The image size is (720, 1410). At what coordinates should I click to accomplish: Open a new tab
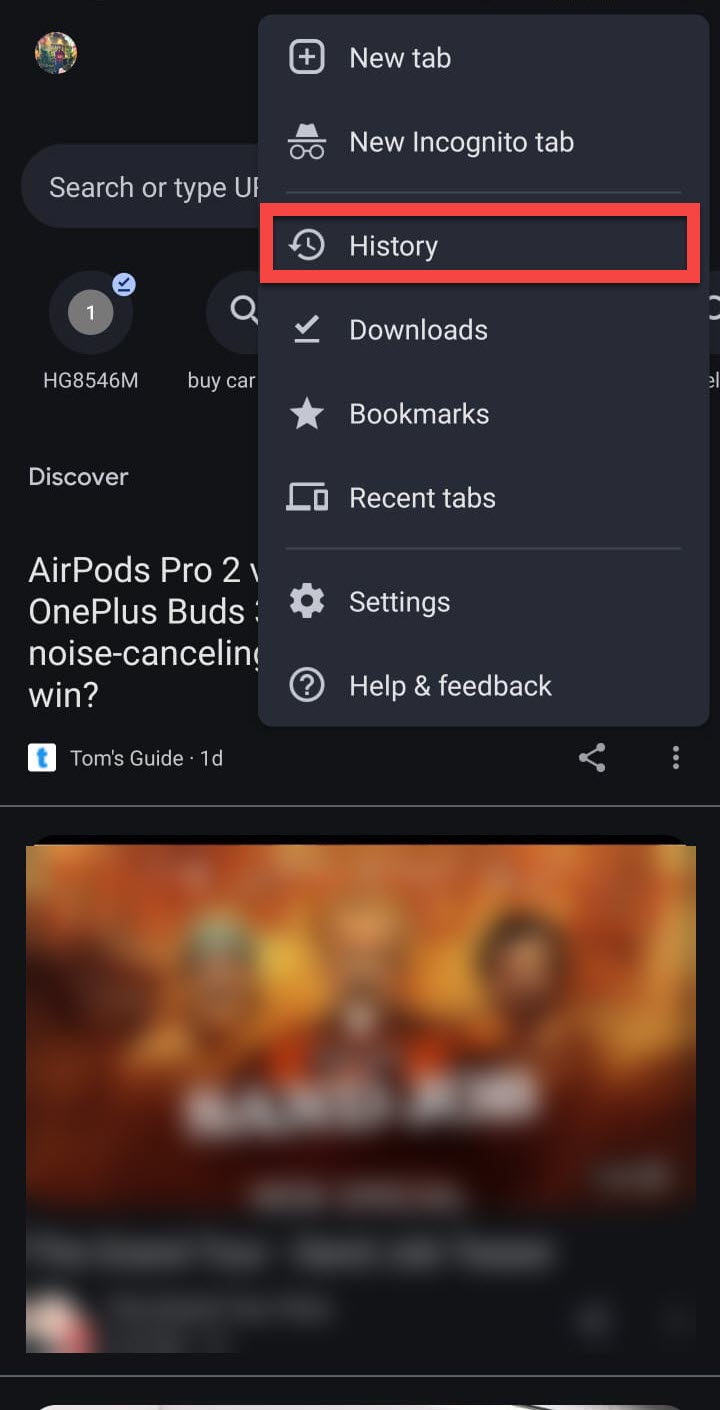click(400, 58)
